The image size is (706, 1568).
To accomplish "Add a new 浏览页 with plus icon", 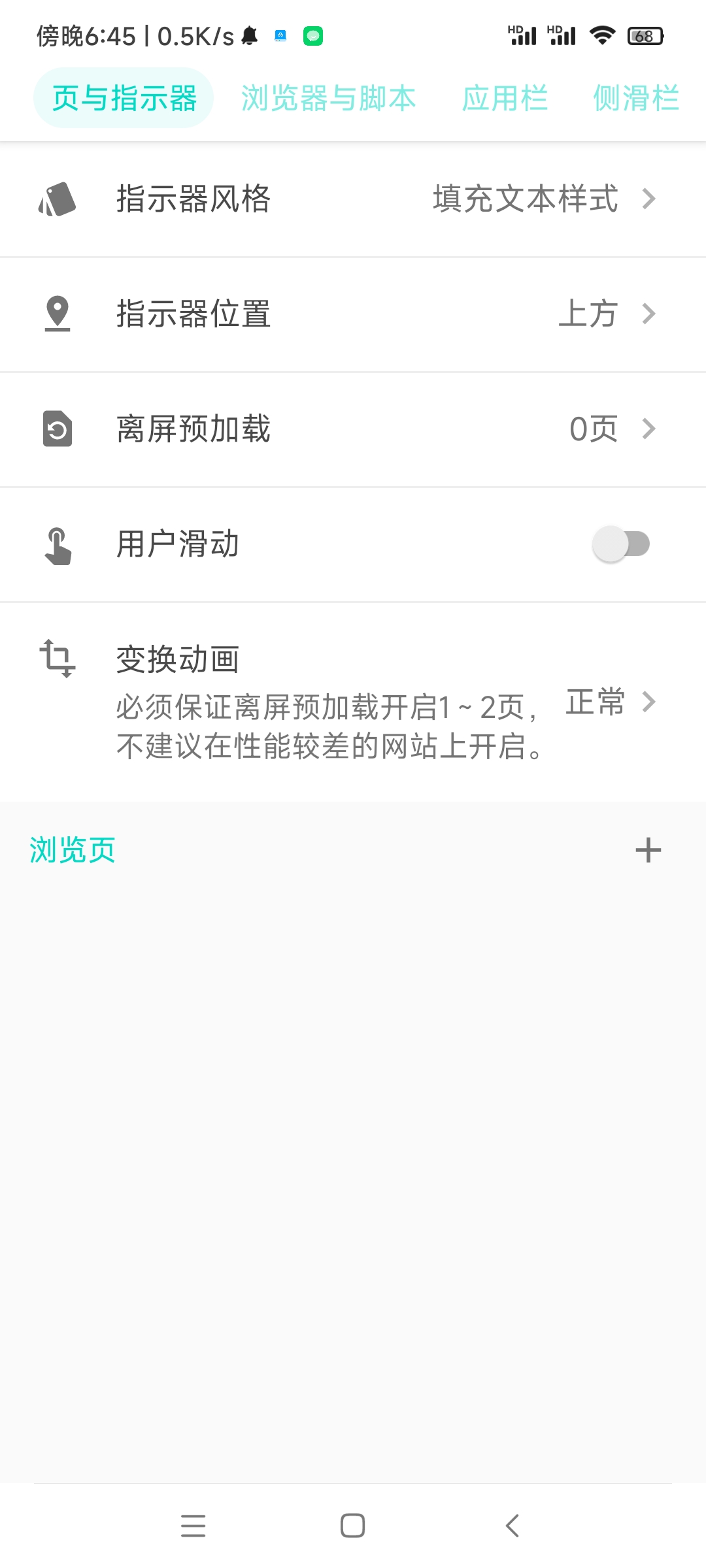I will [648, 850].
